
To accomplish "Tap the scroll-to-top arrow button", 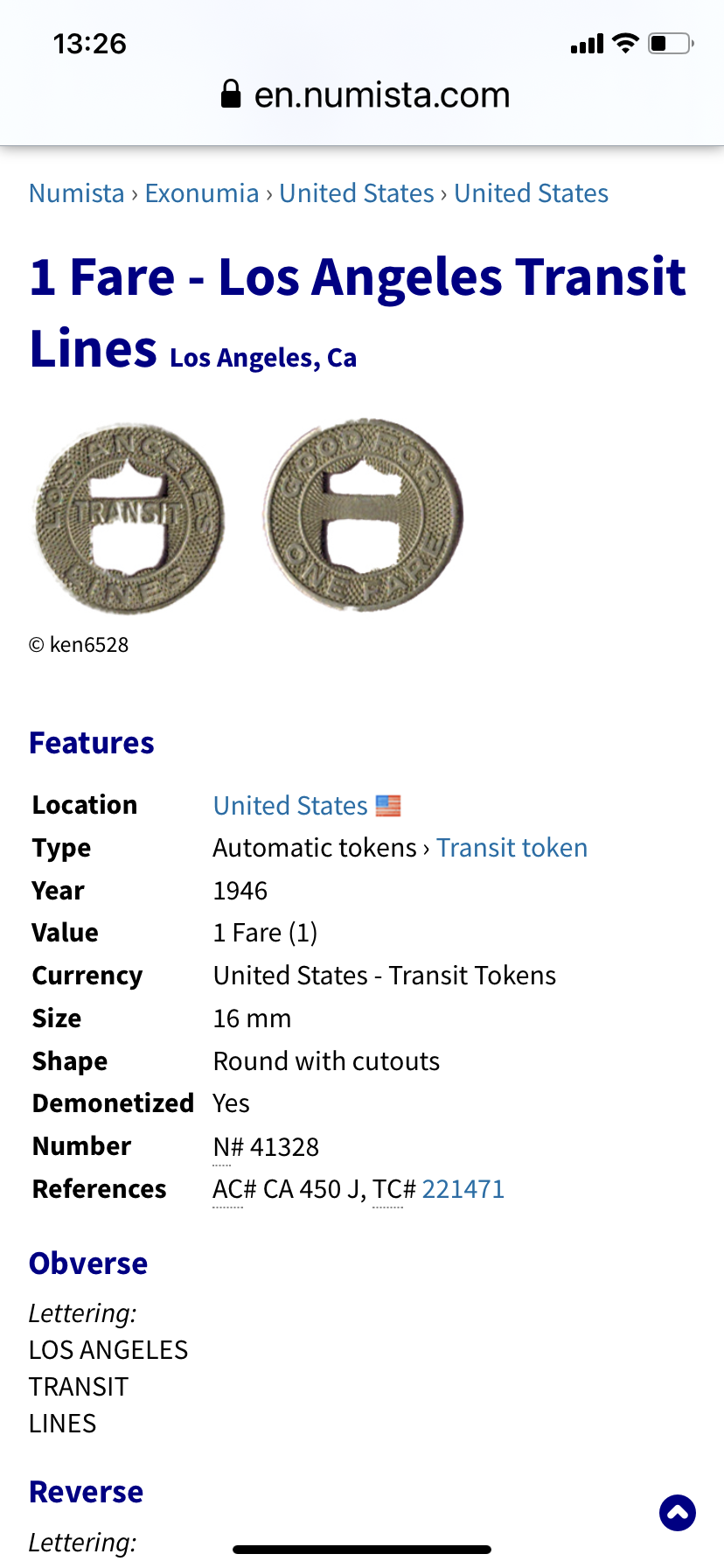I will [x=677, y=1512].
